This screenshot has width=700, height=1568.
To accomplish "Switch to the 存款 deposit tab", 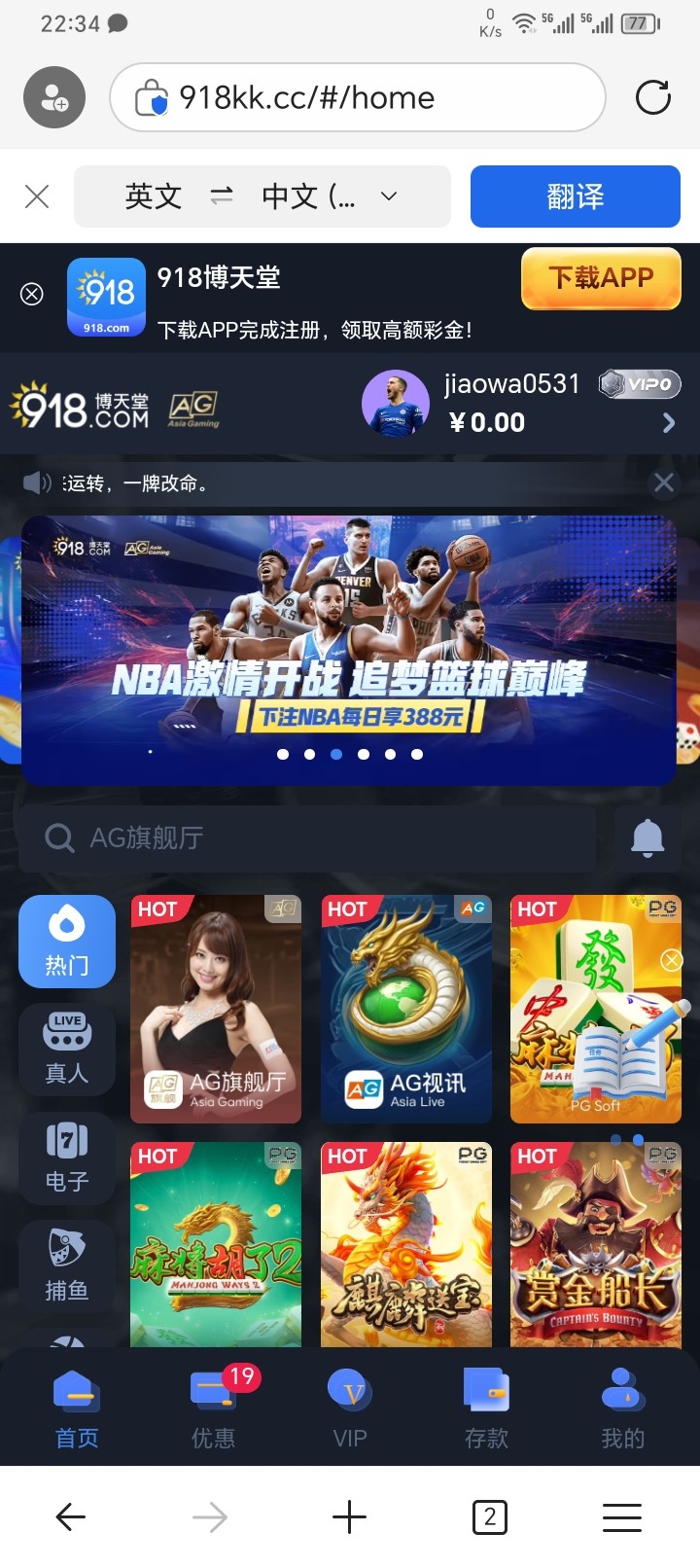I will [x=486, y=1408].
